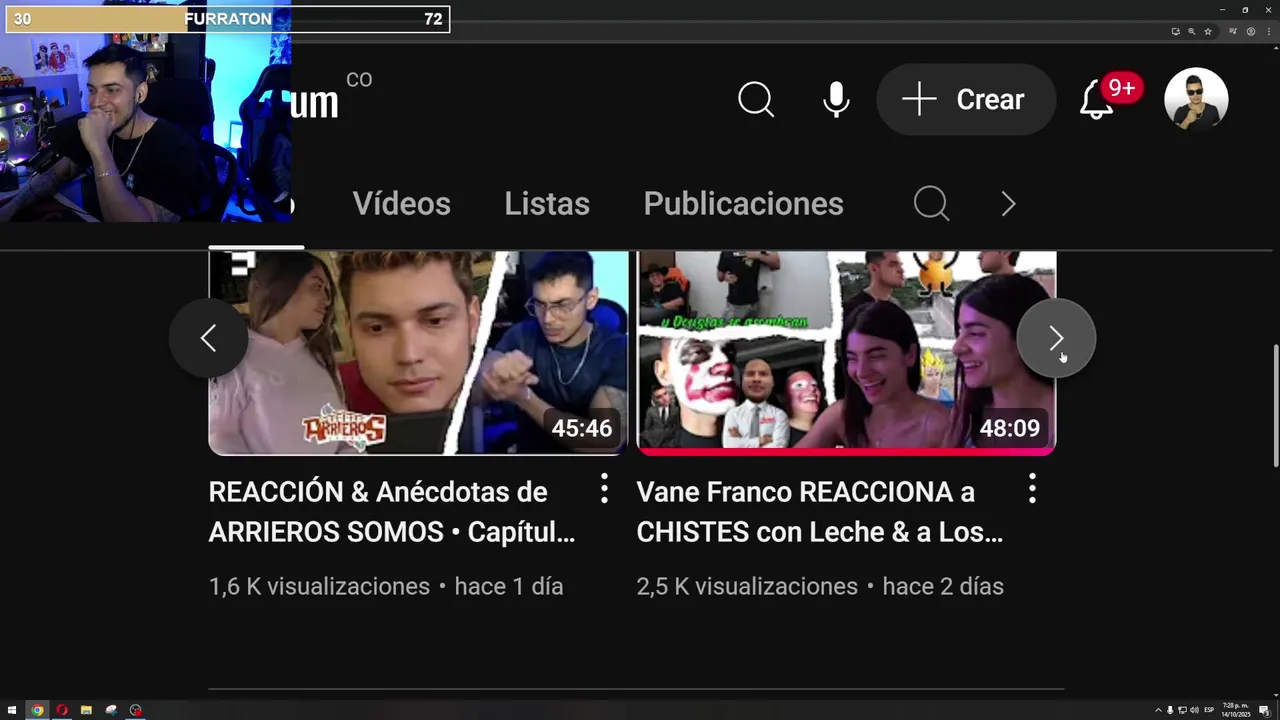Start voice search with the microphone

point(836,99)
